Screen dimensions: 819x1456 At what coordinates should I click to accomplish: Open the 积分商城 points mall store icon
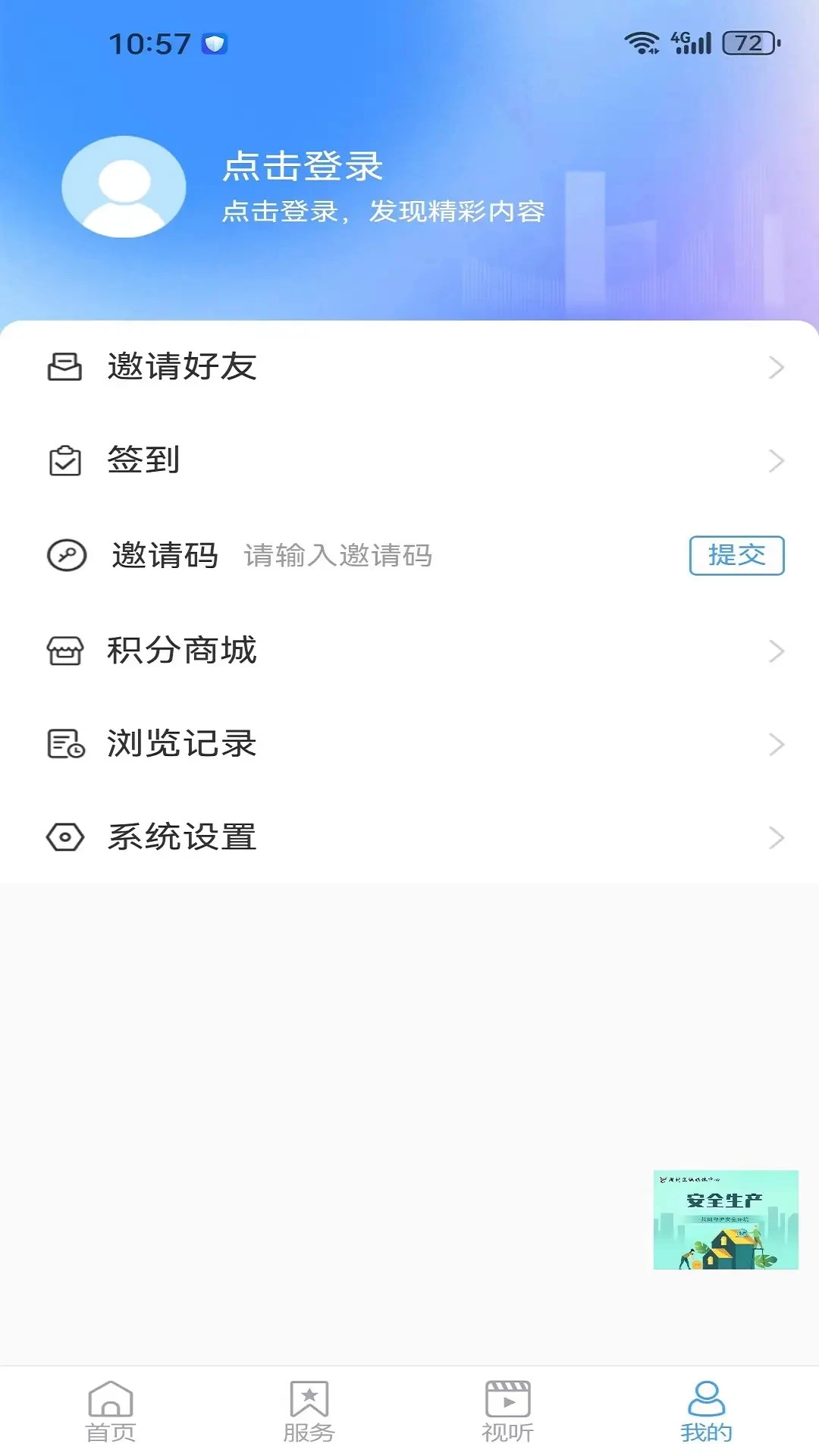64,650
